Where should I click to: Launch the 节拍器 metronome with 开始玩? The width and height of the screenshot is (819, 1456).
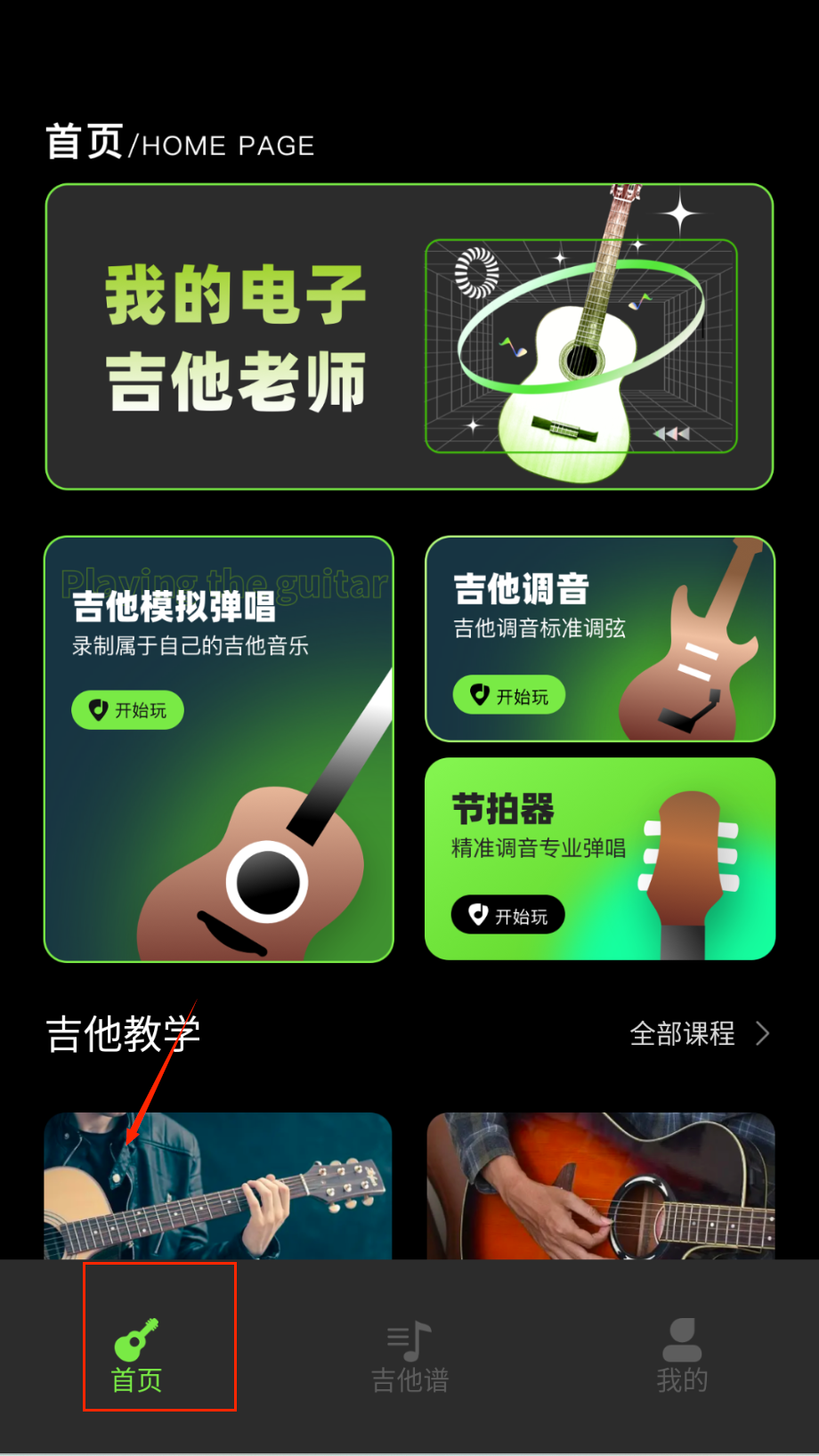point(508,915)
